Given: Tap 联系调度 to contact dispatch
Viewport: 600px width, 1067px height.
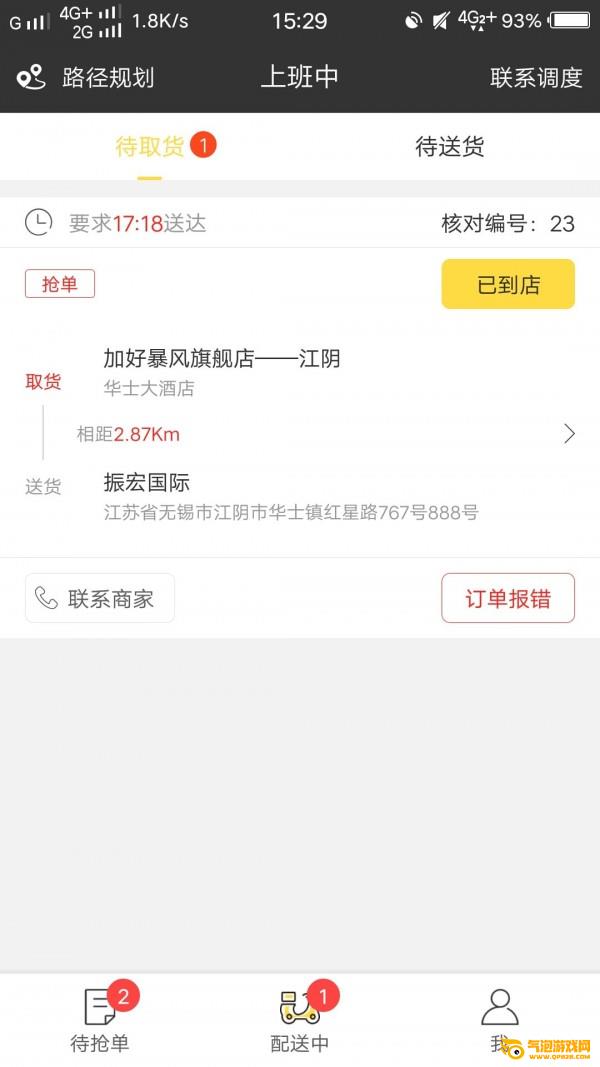Looking at the screenshot, I should [536, 77].
